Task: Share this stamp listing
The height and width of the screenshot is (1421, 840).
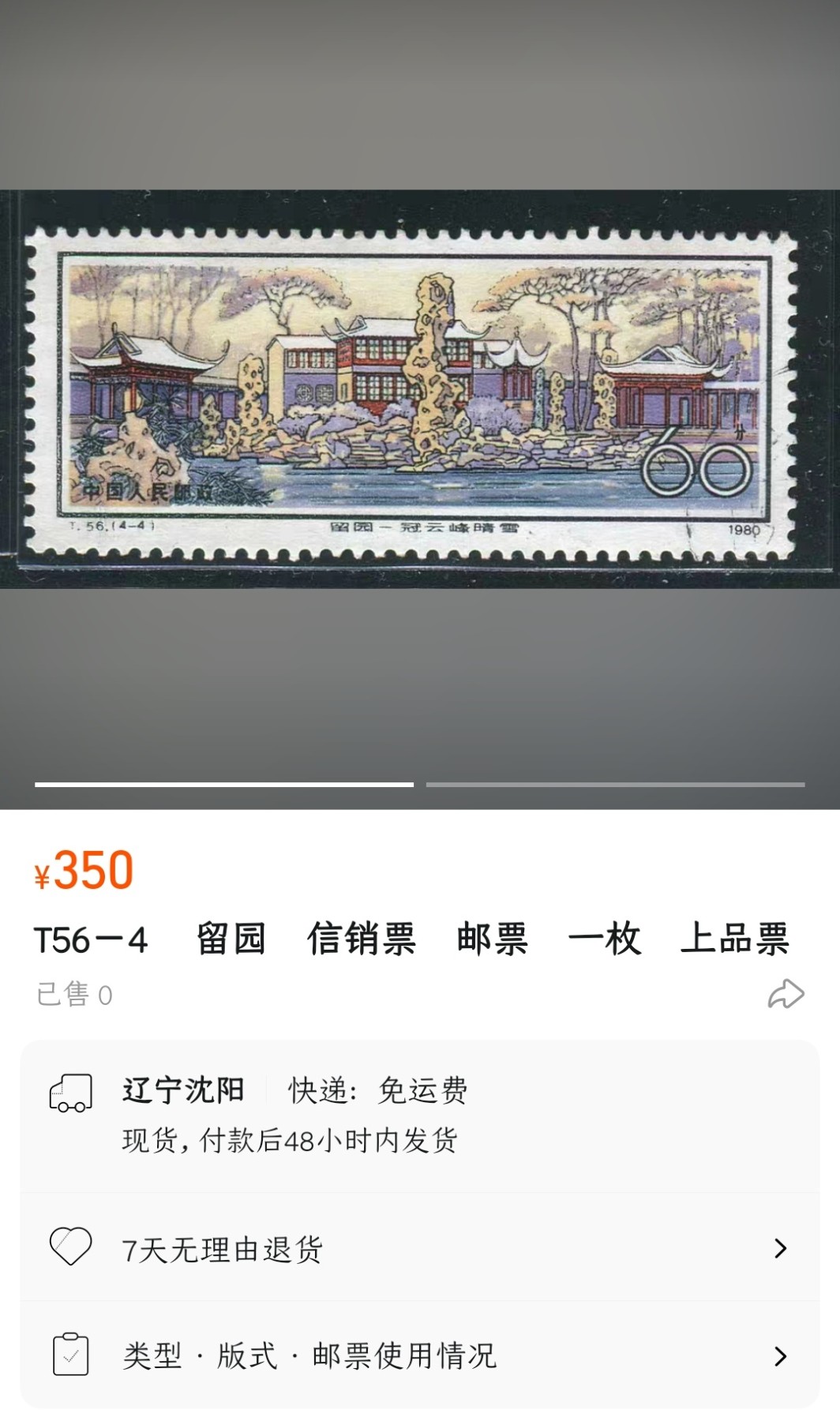Action: (786, 994)
